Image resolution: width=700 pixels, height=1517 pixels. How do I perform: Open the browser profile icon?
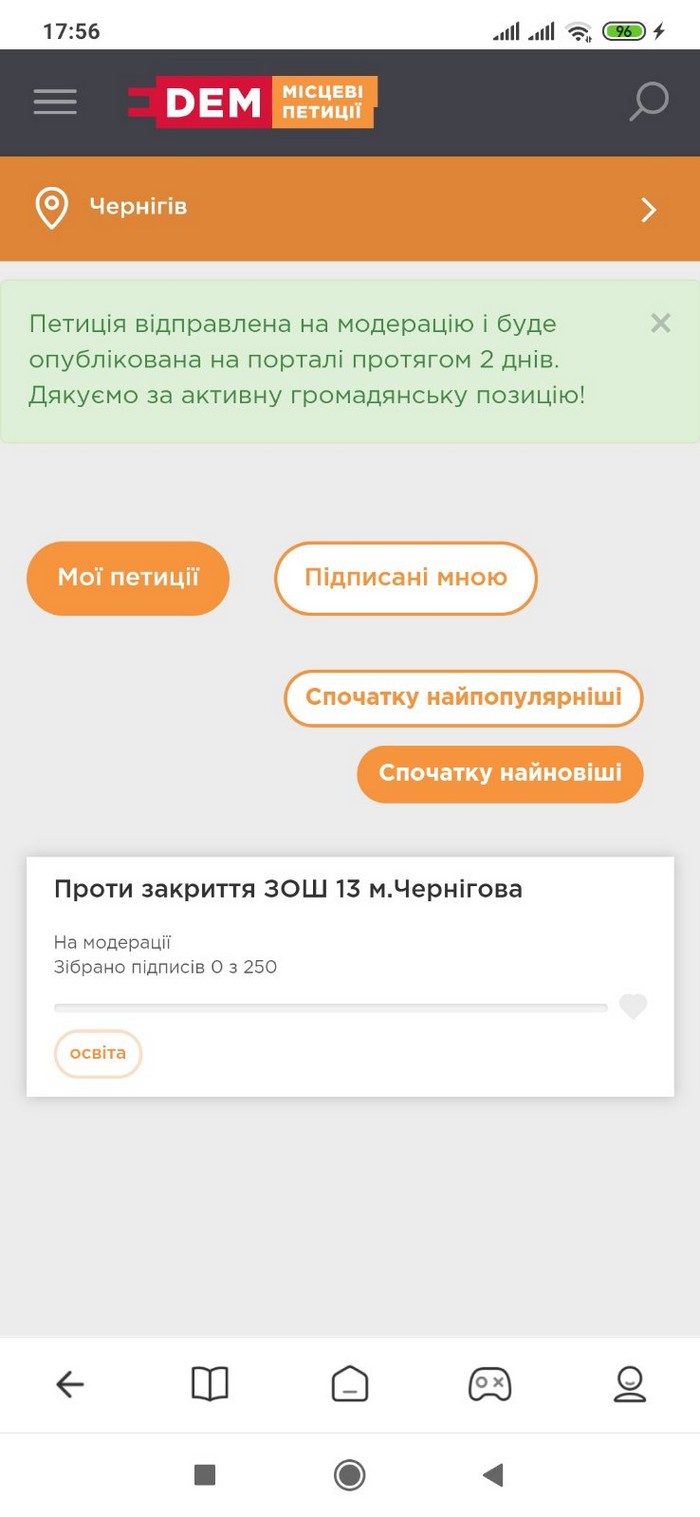pos(629,1384)
